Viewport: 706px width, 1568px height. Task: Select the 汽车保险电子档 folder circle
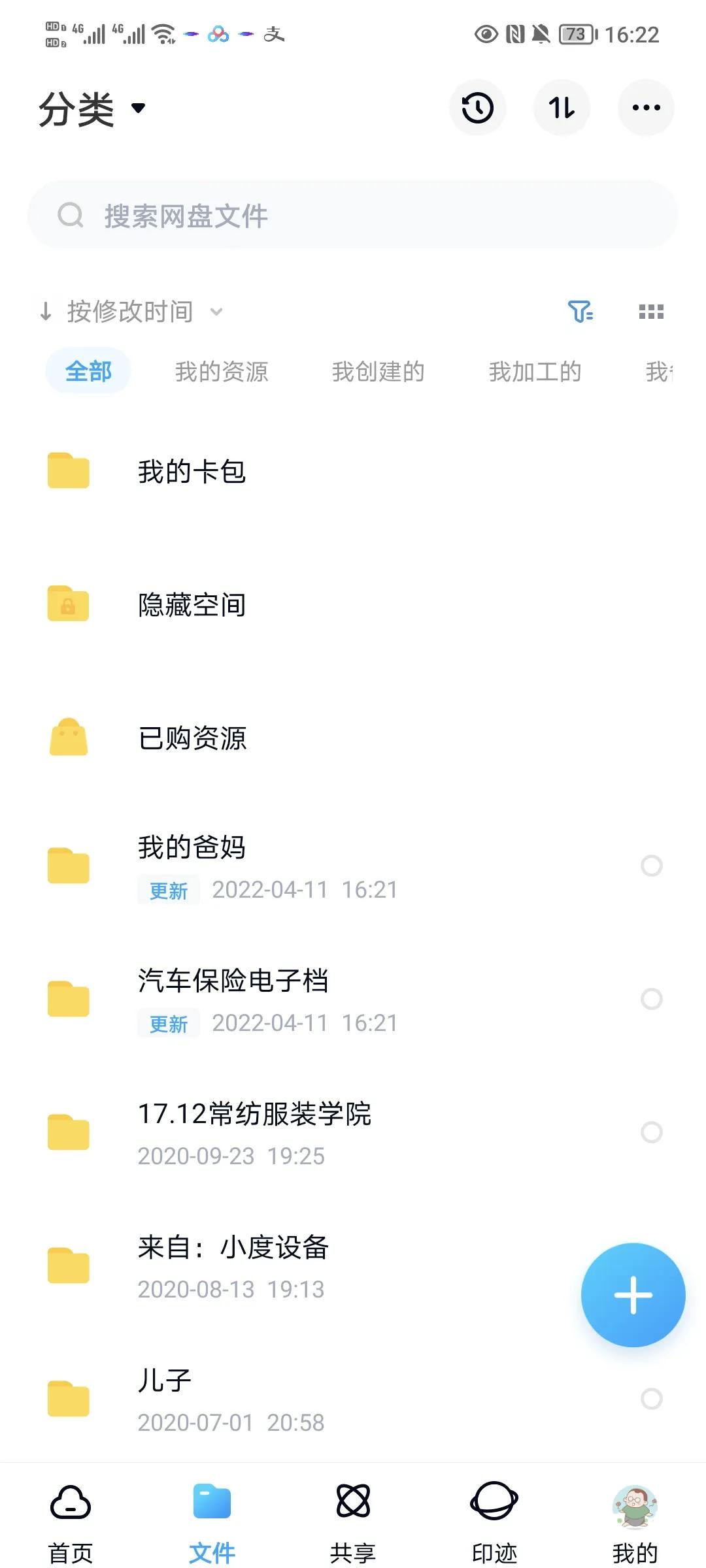[x=650, y=999]
